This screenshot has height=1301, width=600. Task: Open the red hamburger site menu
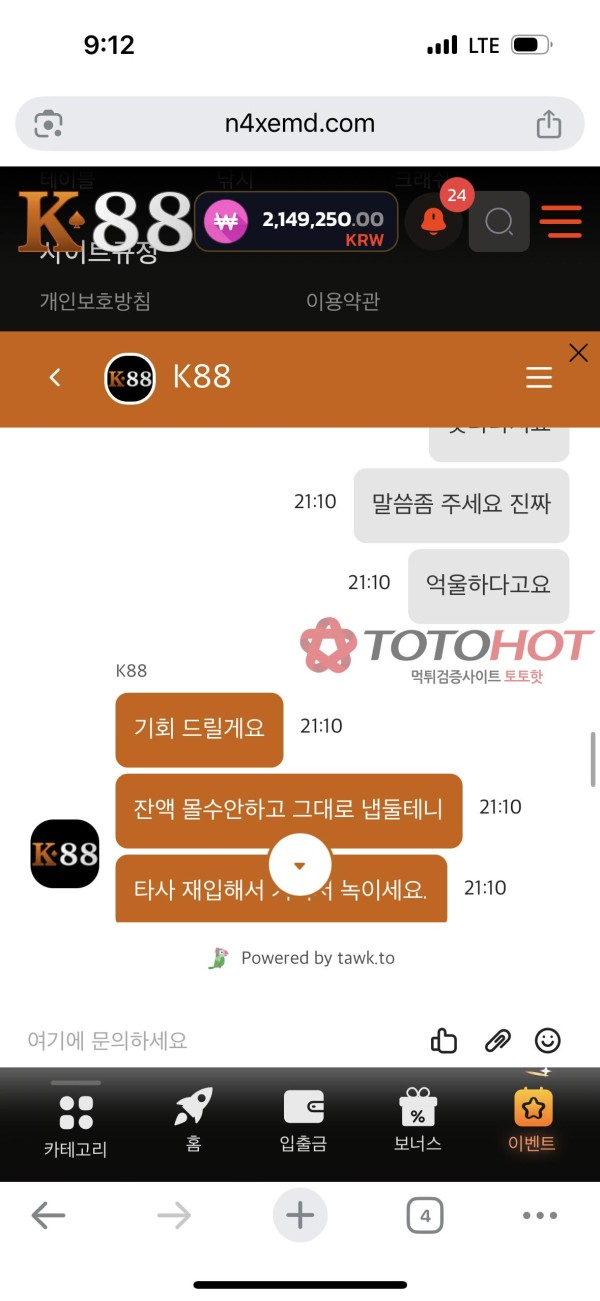560,221
